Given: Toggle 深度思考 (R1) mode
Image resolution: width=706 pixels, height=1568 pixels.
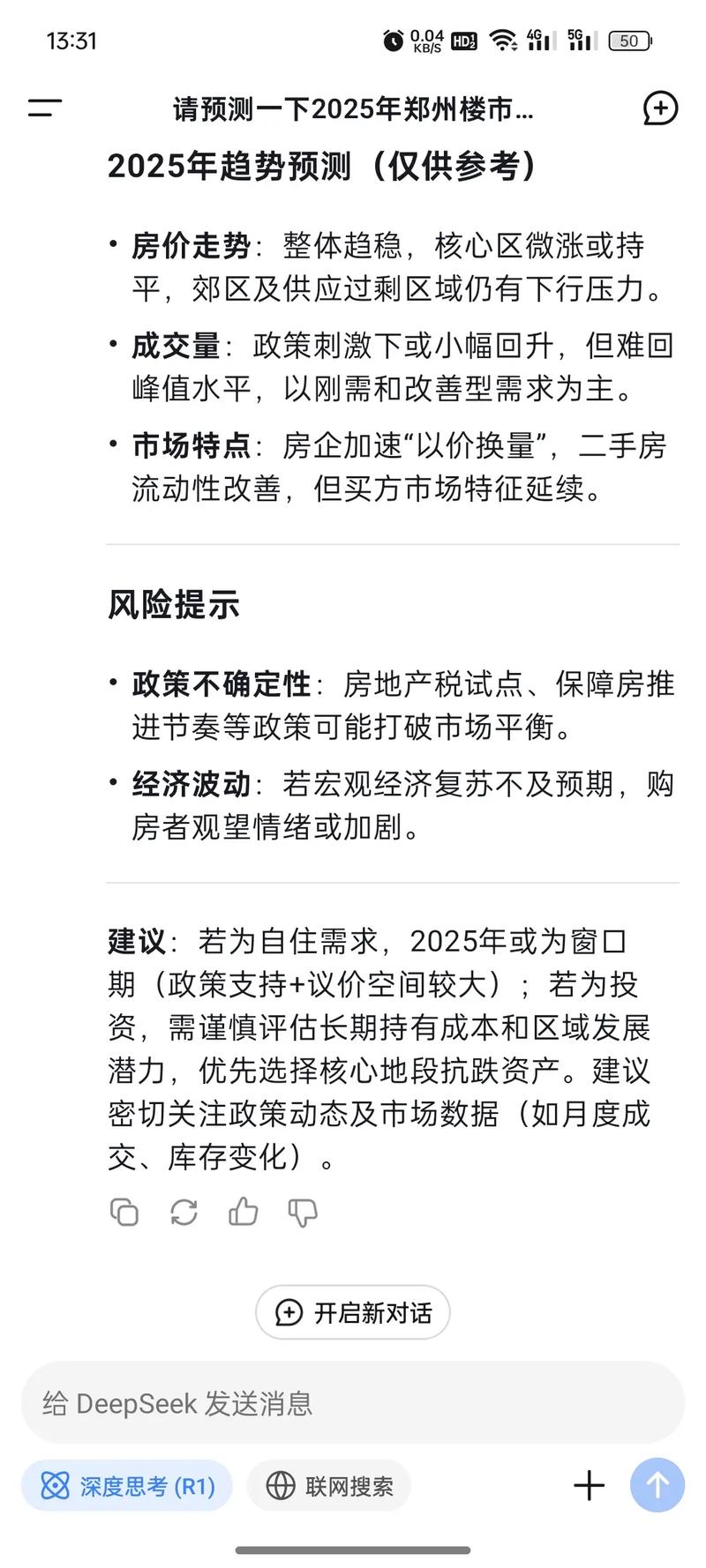Looking at the screenshot, I should (x=127, y=1487).
